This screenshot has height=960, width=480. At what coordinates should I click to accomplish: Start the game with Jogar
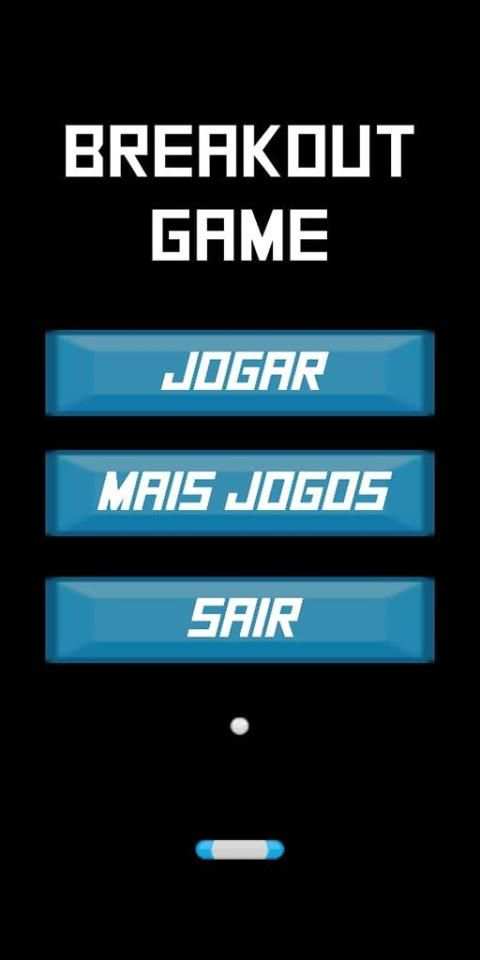[x=240, y=373]
